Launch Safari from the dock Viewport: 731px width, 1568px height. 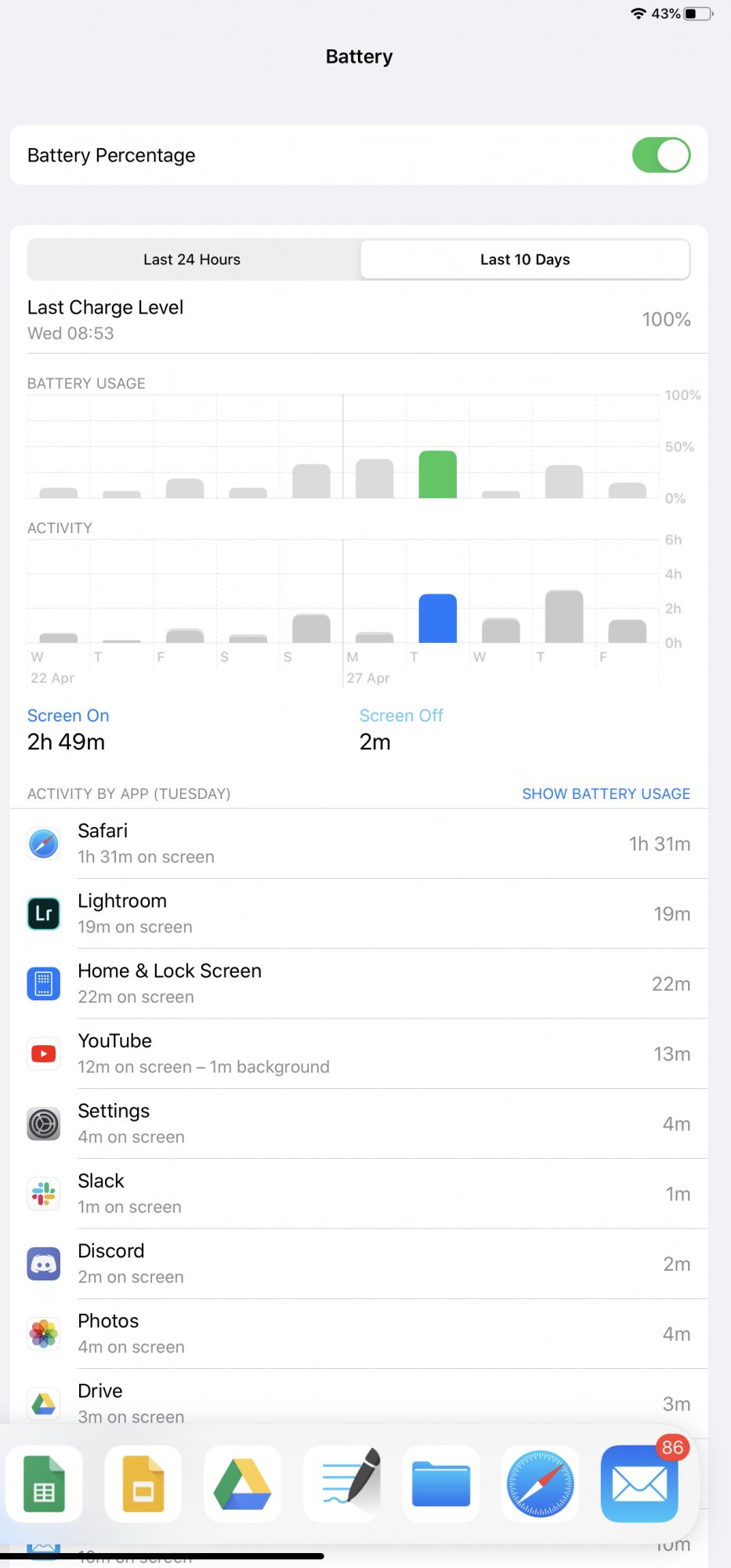541,1483
